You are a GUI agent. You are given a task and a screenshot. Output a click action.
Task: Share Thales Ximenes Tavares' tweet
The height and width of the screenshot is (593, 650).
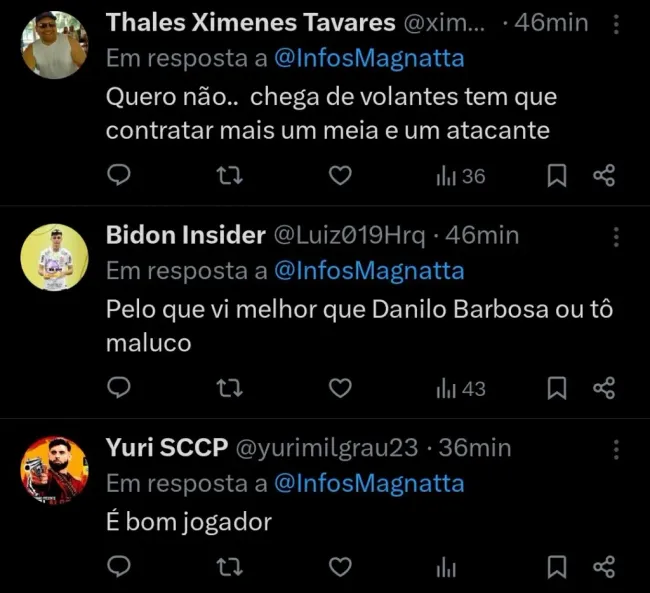[603, 176]
